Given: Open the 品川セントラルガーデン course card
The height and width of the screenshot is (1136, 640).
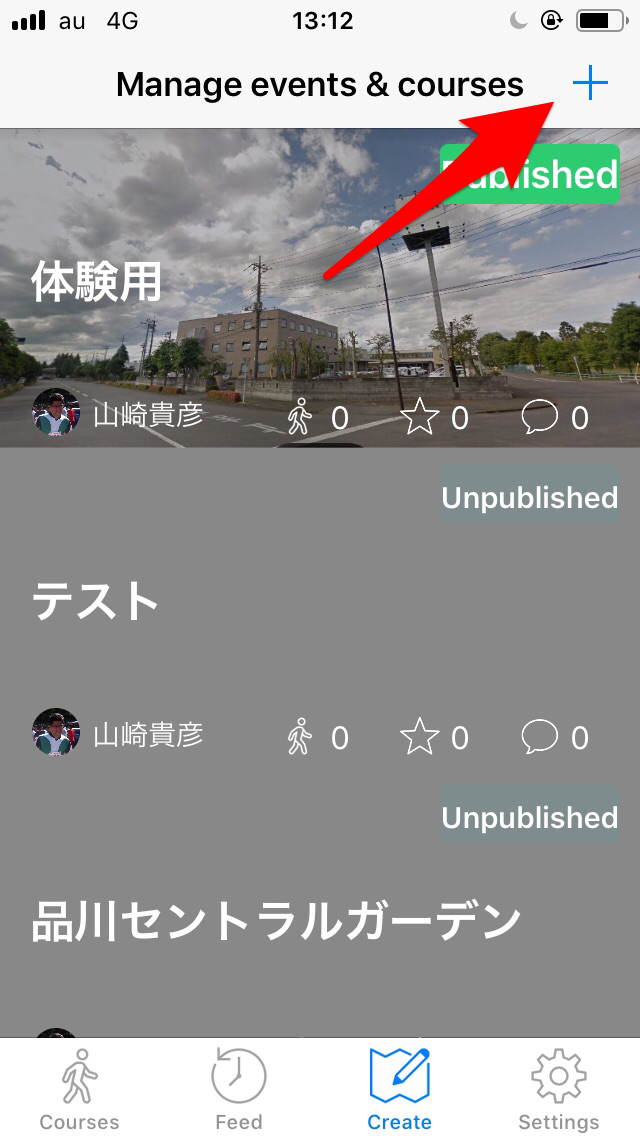Looking at the screenshot, I should click(320, 903).
